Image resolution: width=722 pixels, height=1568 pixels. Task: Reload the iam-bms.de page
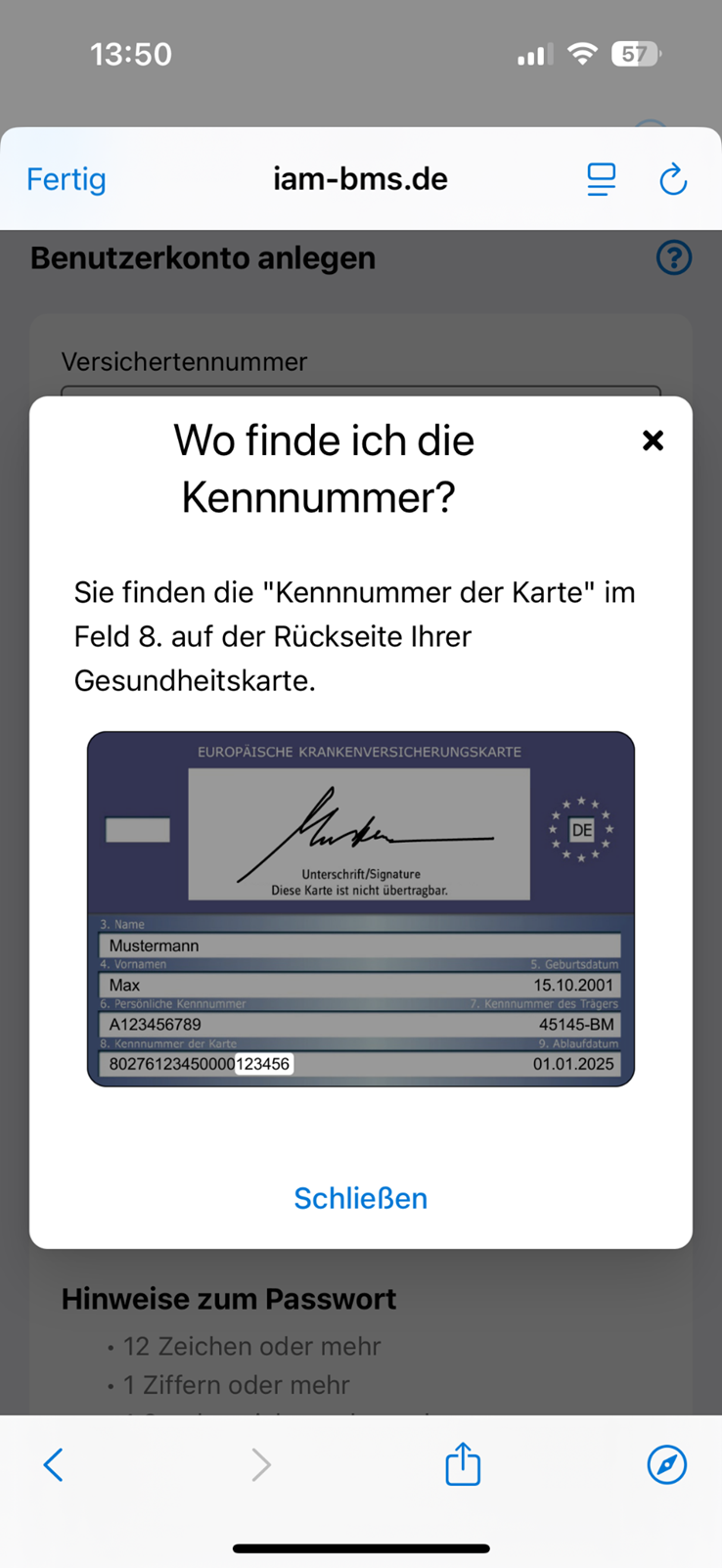pyautogui.click(x=673, y=179)
